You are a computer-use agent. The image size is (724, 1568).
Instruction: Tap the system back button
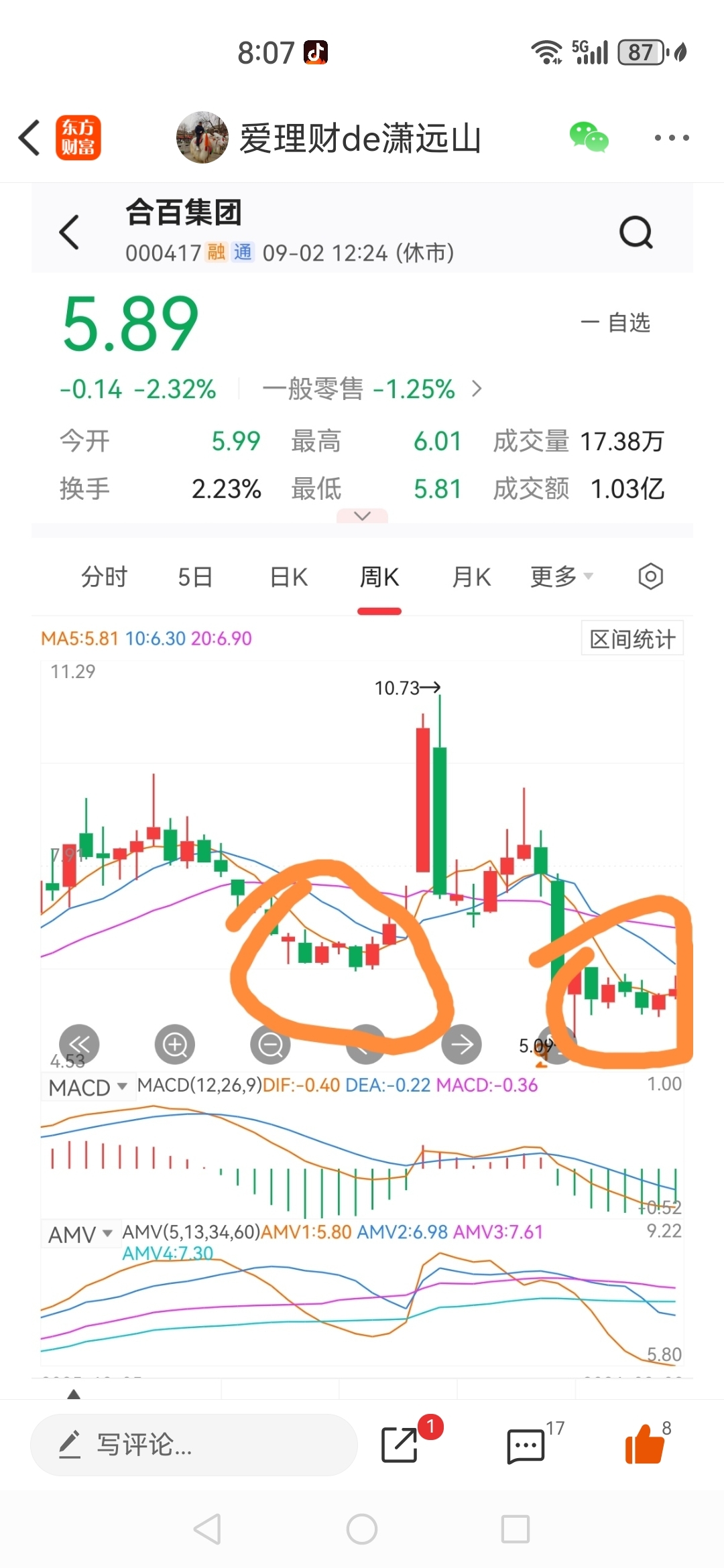click(x=207, y=1529)
